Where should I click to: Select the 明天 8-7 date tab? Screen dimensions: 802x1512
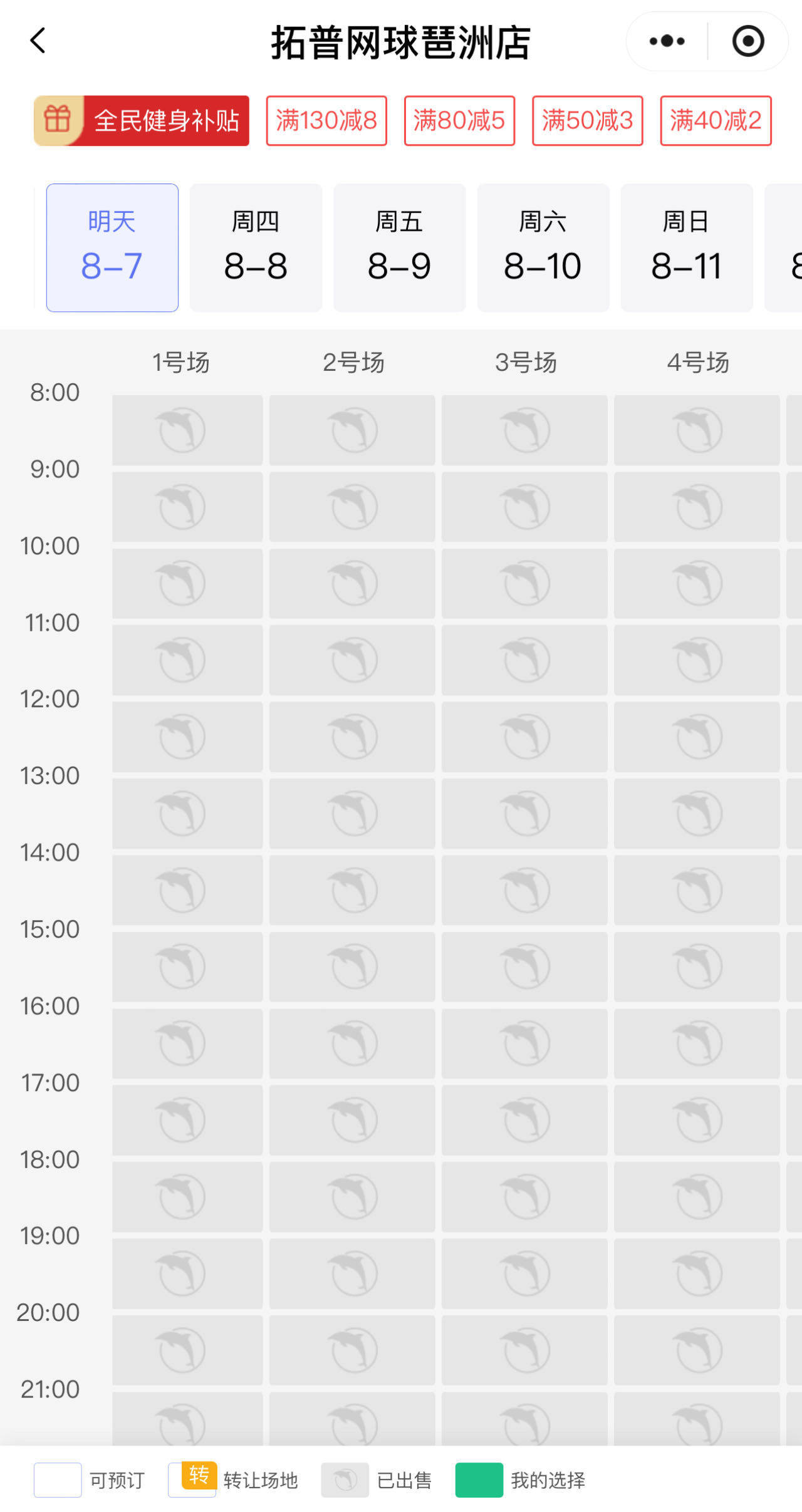(112, 247)
